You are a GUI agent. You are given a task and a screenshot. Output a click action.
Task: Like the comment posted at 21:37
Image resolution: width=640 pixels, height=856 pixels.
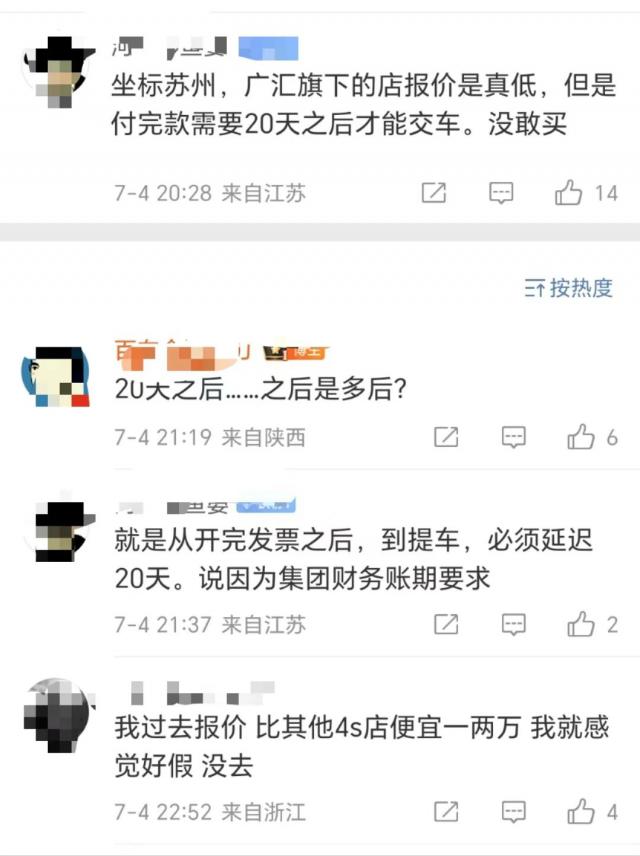tap(581, 625)
